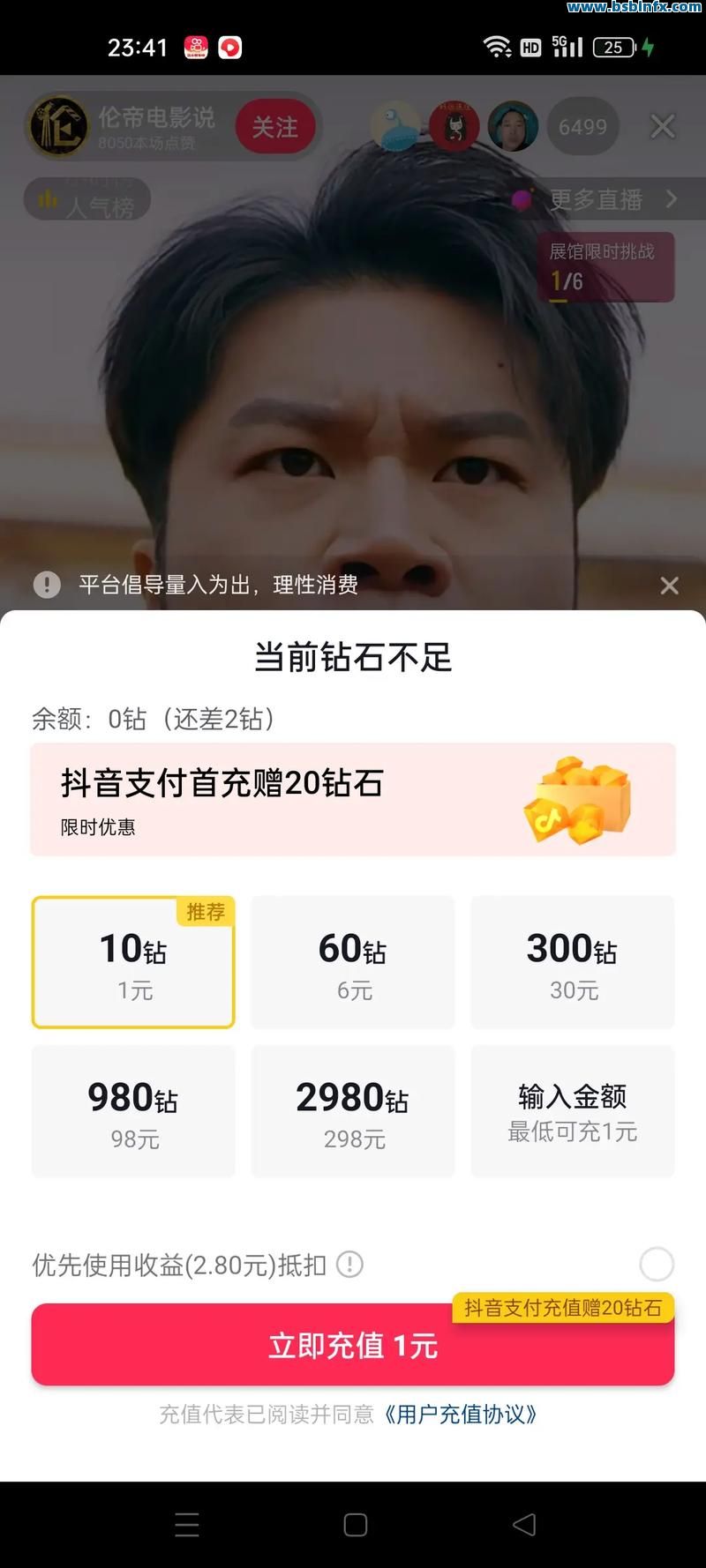Go back with the system back button
The height and width of the screenshot is (1568, 706).
(524, 1525)
